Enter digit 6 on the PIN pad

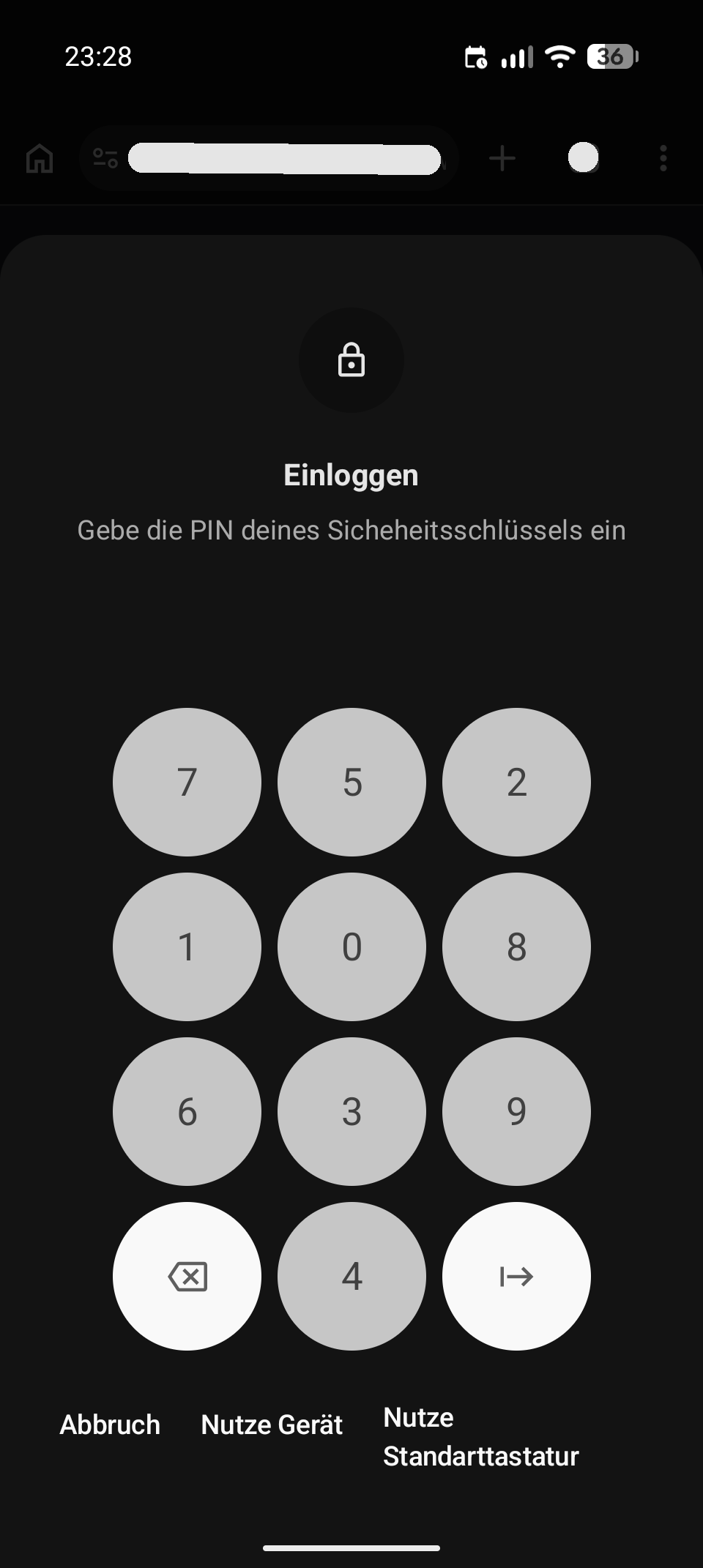point(187,1111)
